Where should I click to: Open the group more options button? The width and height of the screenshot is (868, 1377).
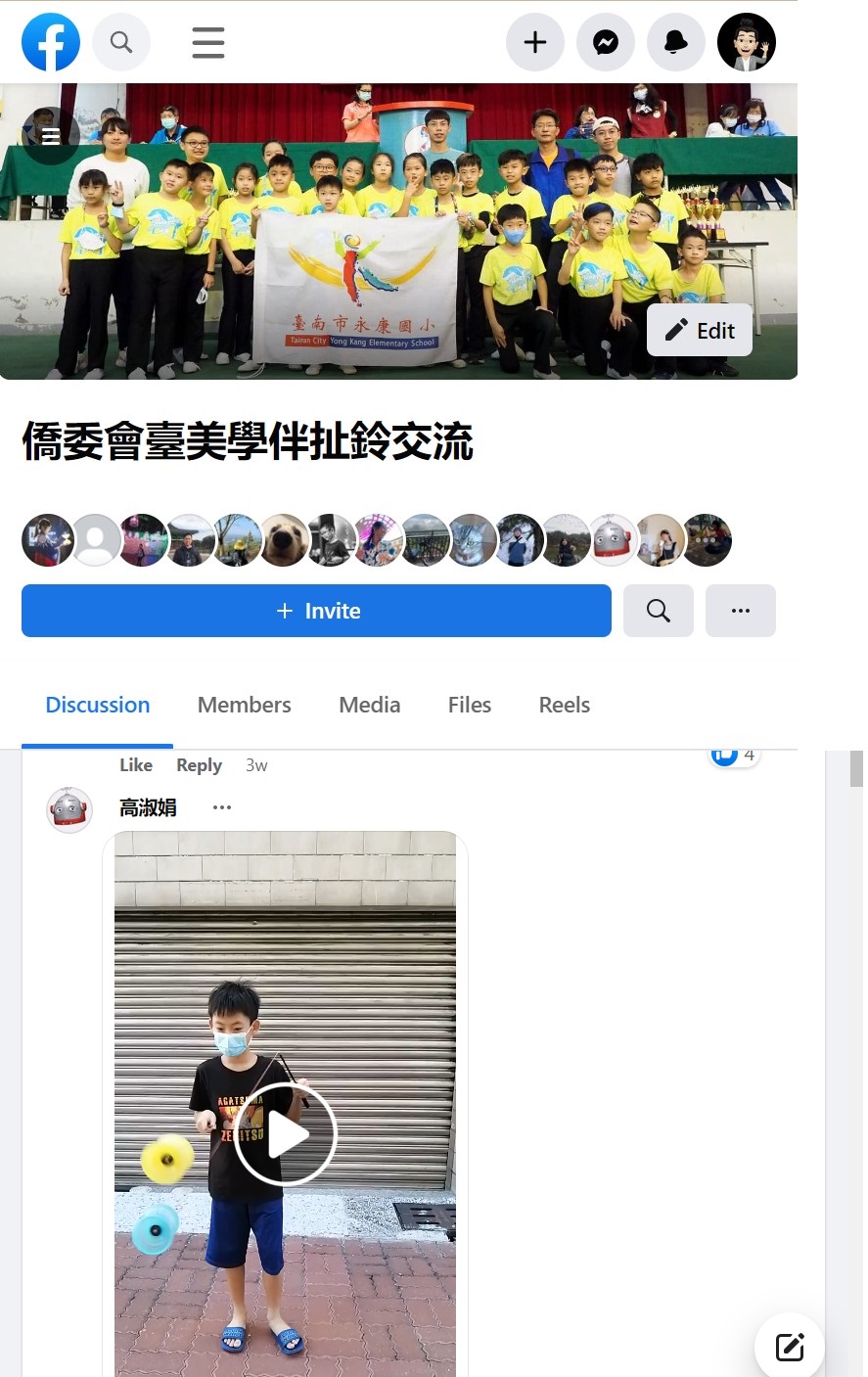(x=741, y=611)
